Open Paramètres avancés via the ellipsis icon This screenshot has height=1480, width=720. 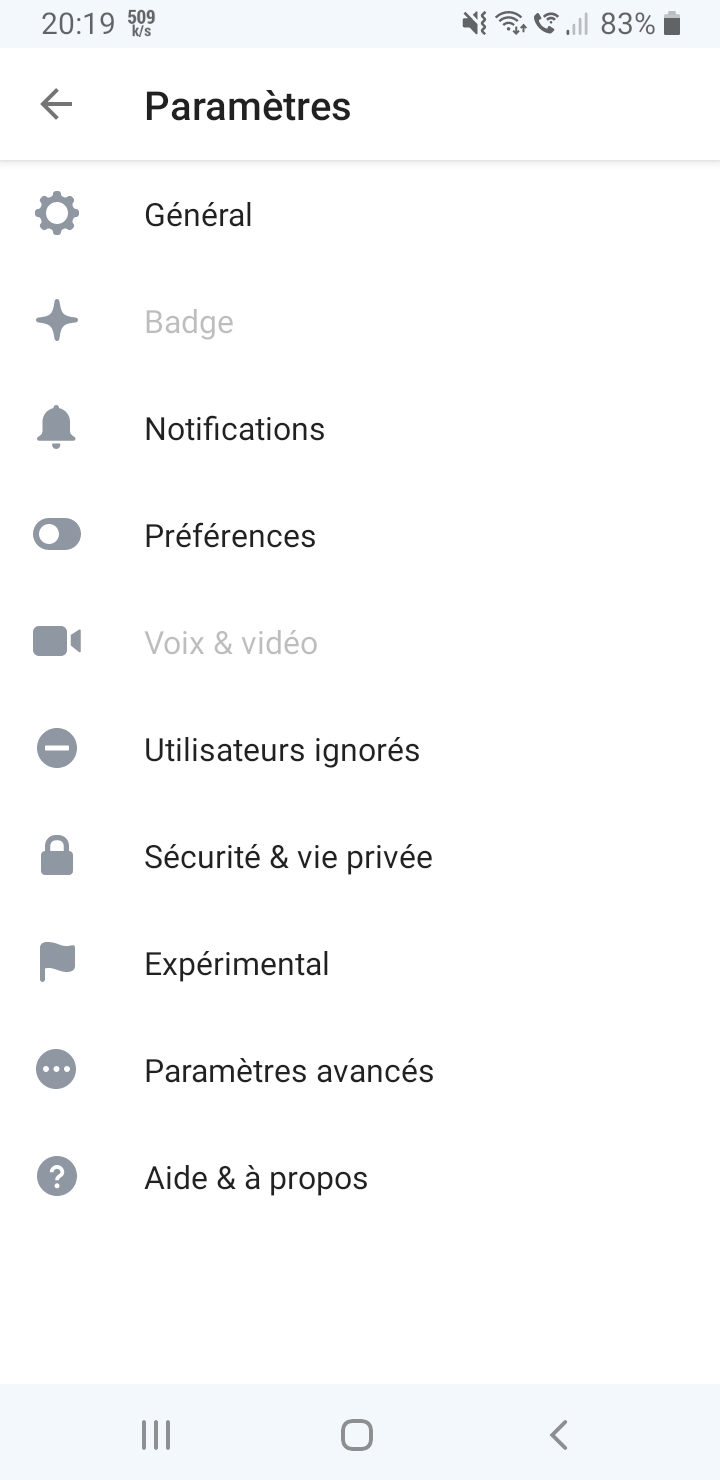click(x=57, y=1069)
